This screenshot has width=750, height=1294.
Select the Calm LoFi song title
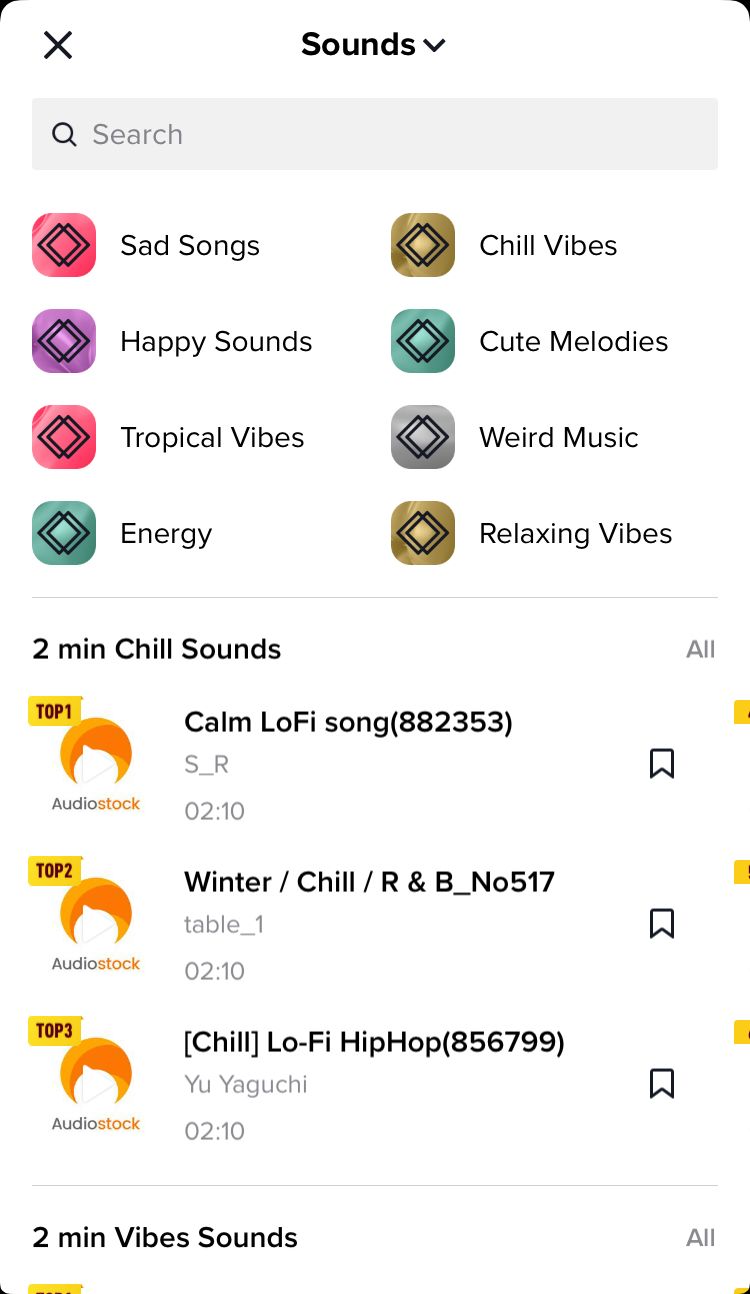point(348,722)
